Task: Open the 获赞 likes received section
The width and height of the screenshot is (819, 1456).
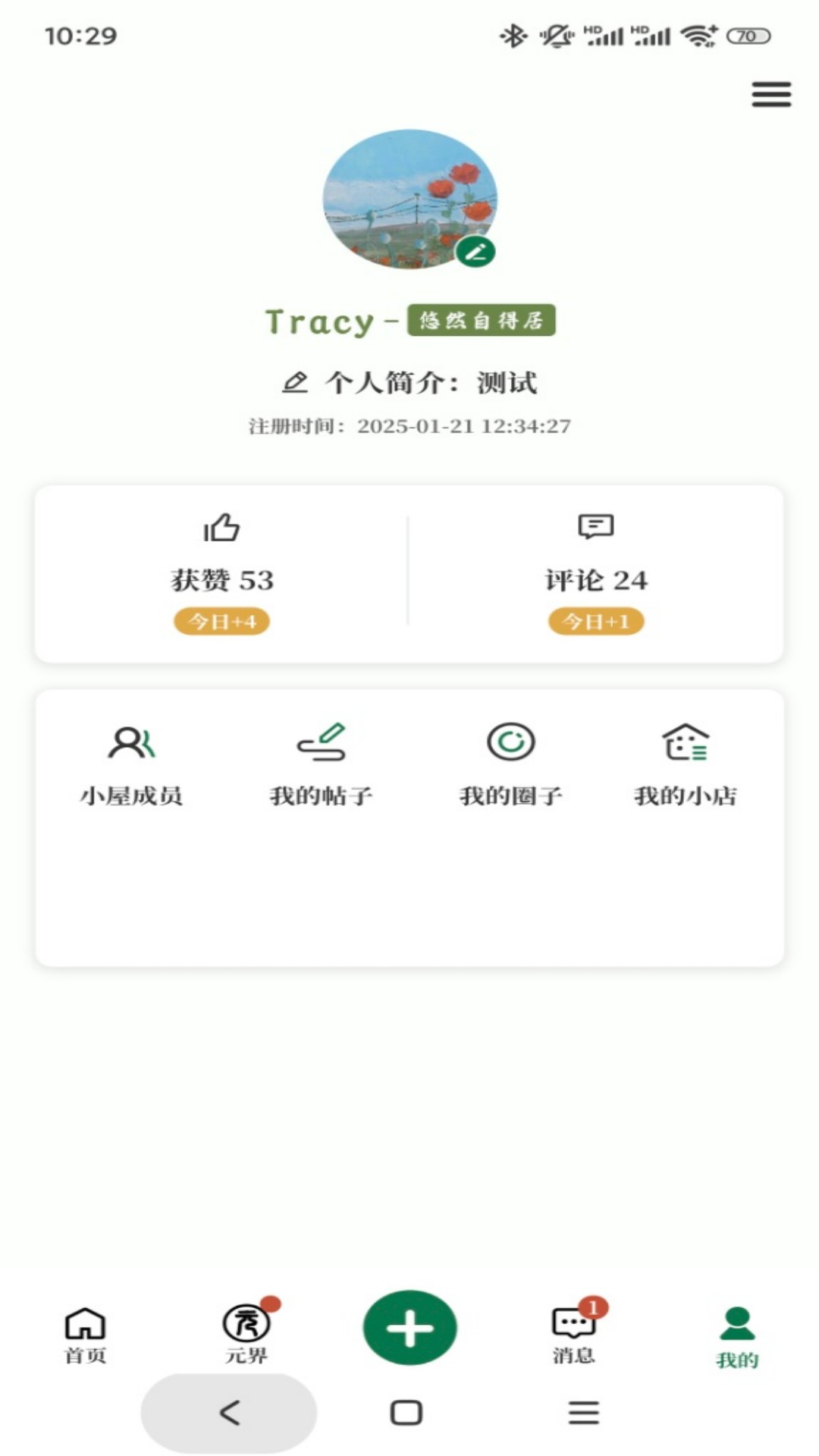Action: click(221, 574)
